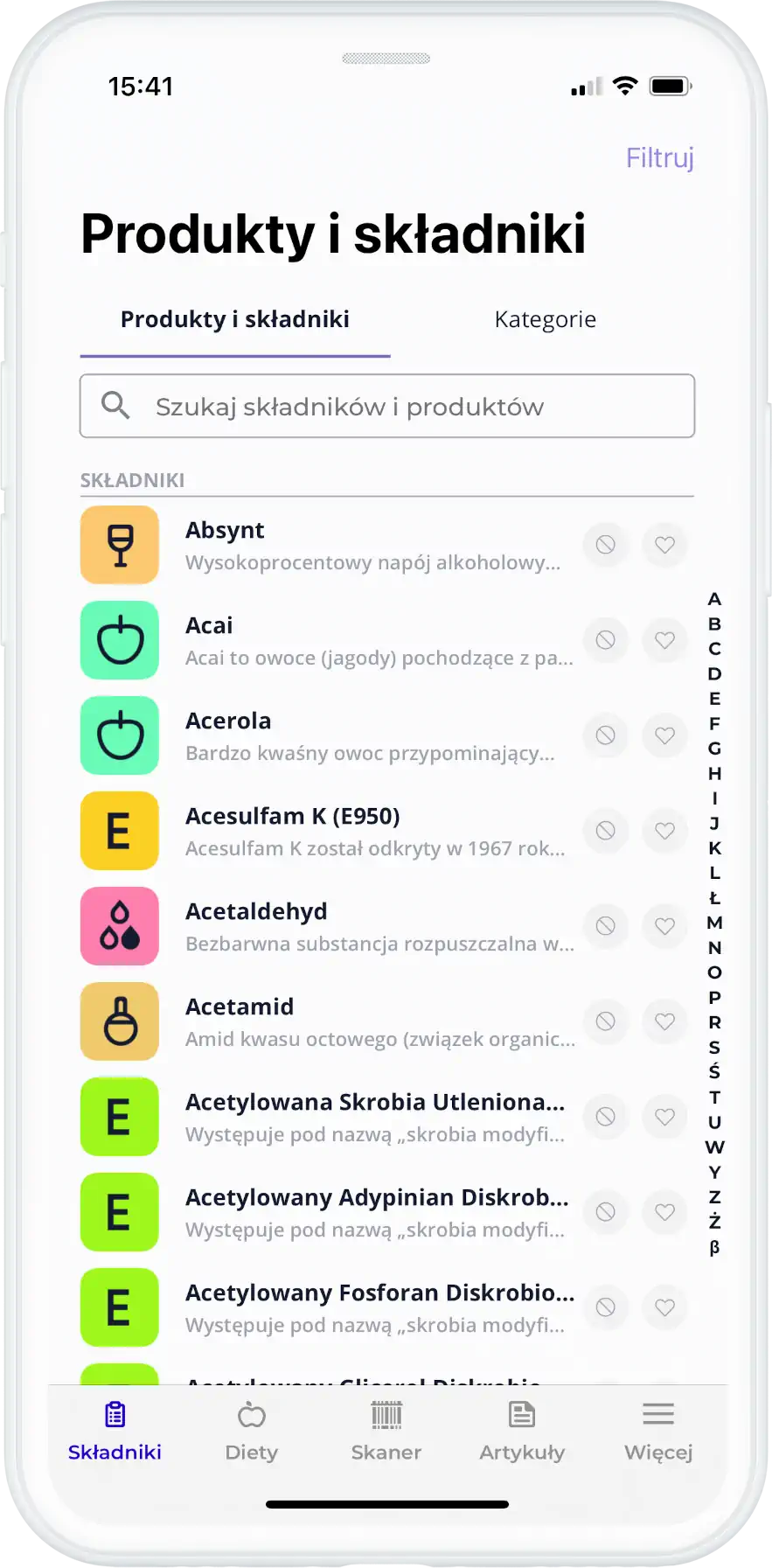772x1568 pixels.
Task: Tap the Szukaj składników i produktów search field
Action: pyautogui.click(x=386, y=407)
